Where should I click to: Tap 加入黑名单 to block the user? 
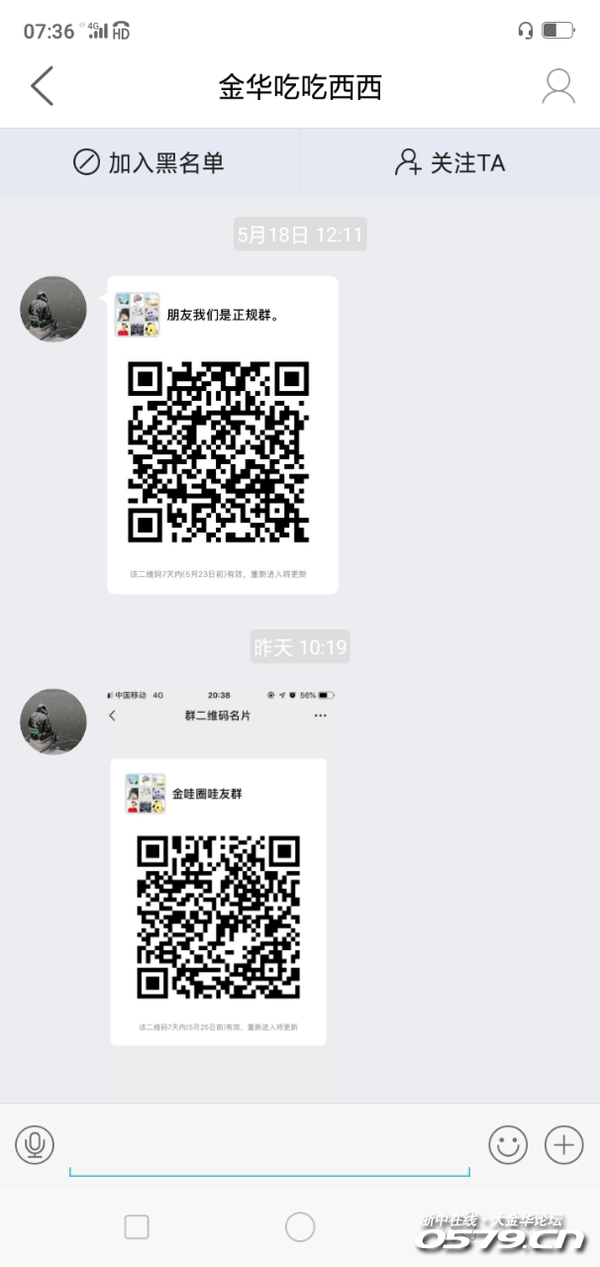149,162
